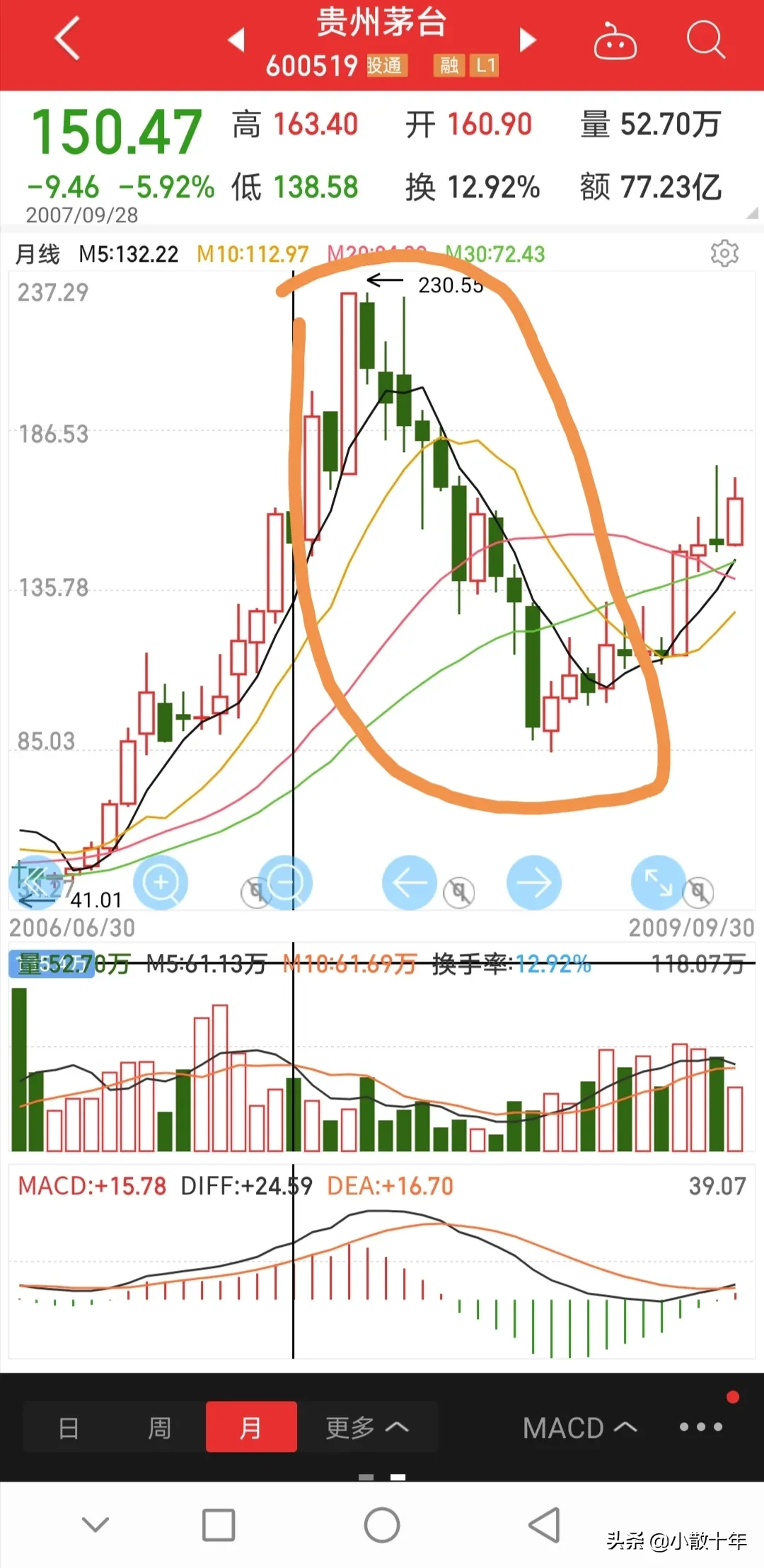Open the three-dot more menu
This screenshot has width=764, height=1568.
click(701, 1426)
